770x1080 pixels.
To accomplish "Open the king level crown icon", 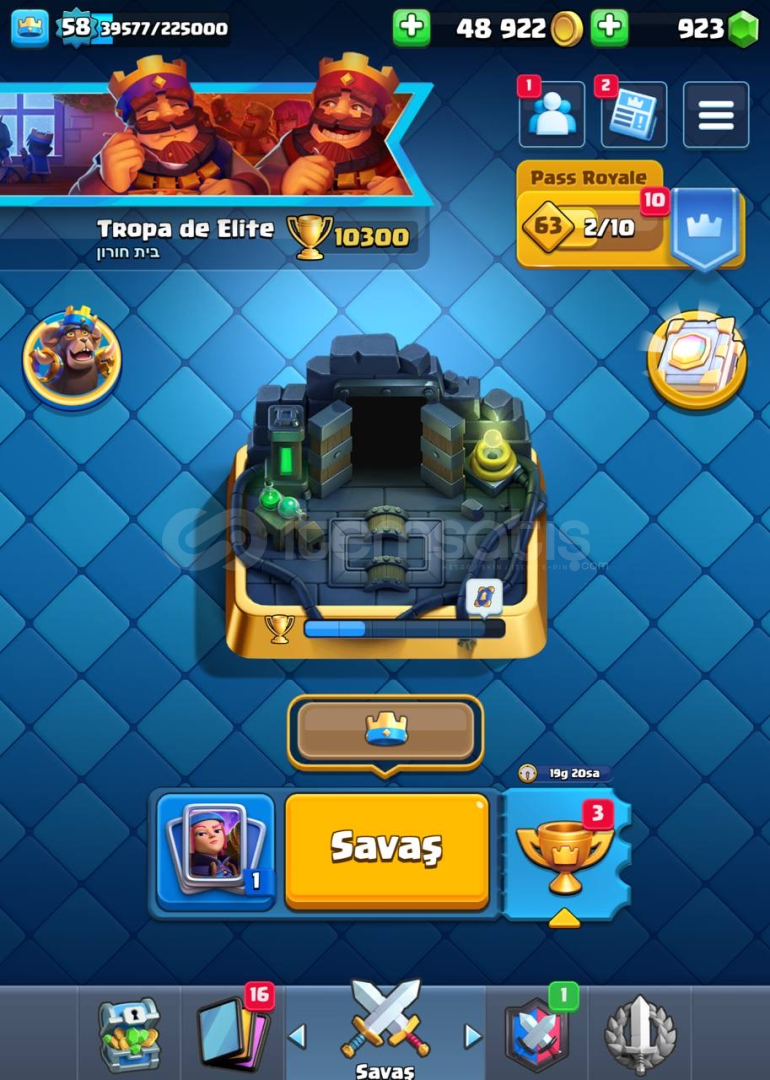I will click(x=29, y=28).
